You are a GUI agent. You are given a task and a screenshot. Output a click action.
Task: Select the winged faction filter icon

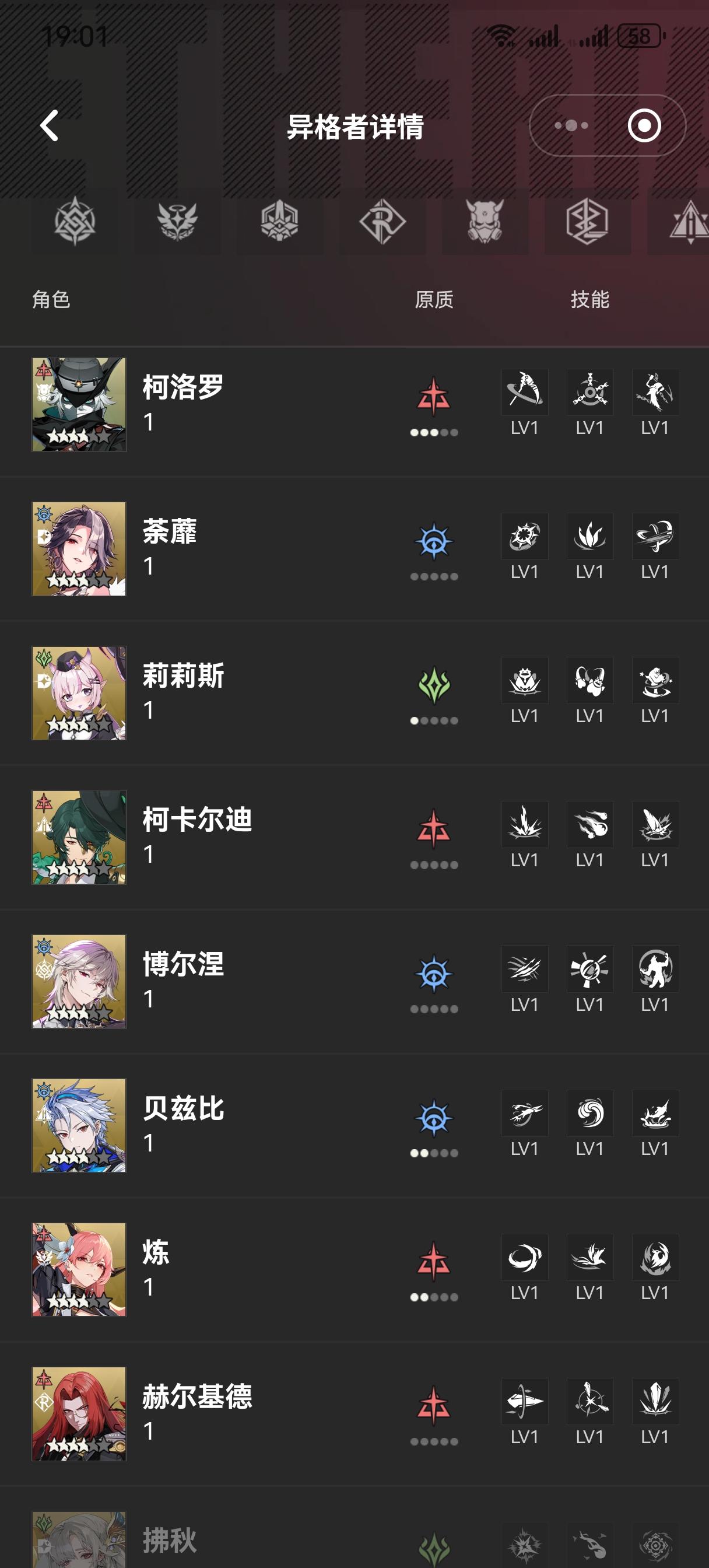pos(179,223)
